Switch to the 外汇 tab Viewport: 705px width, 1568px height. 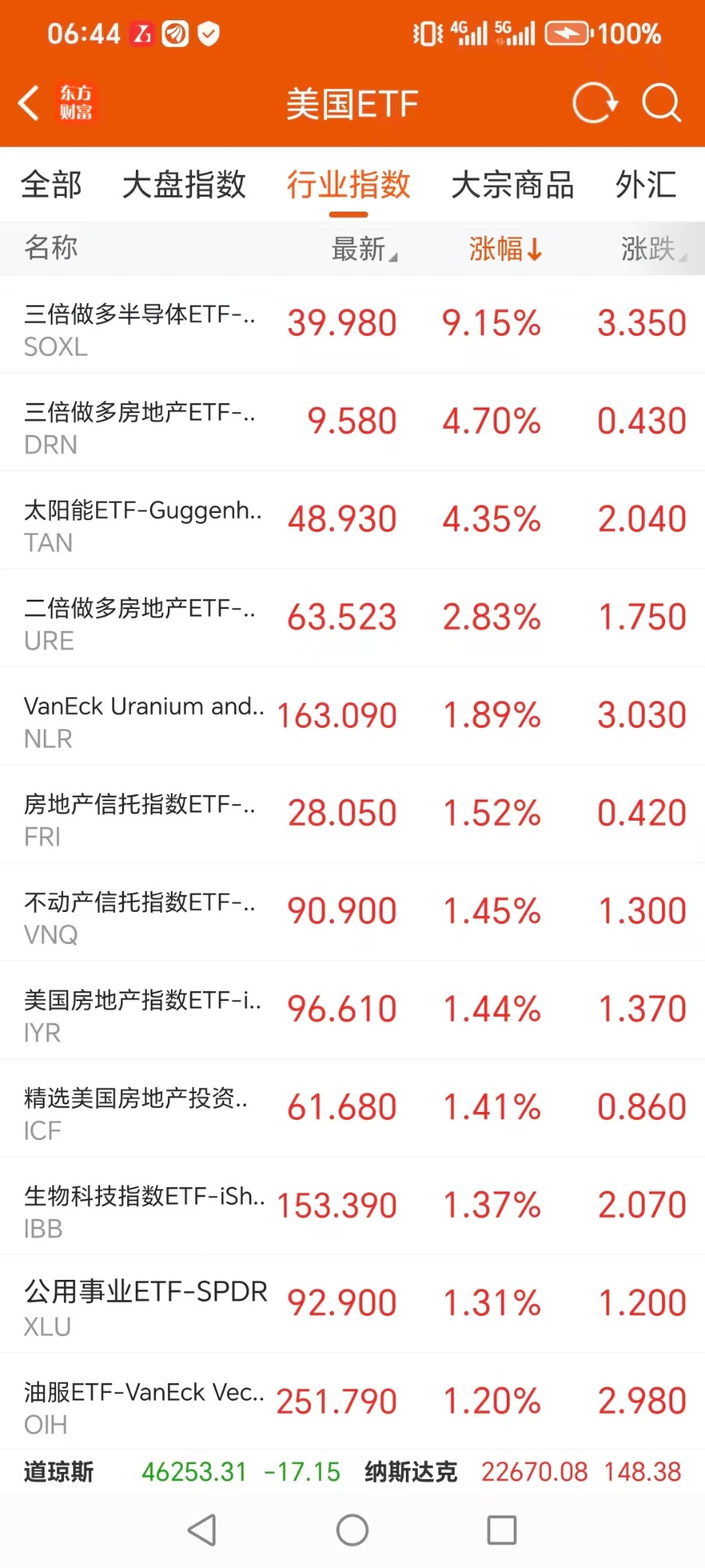[x=645, y=185]
